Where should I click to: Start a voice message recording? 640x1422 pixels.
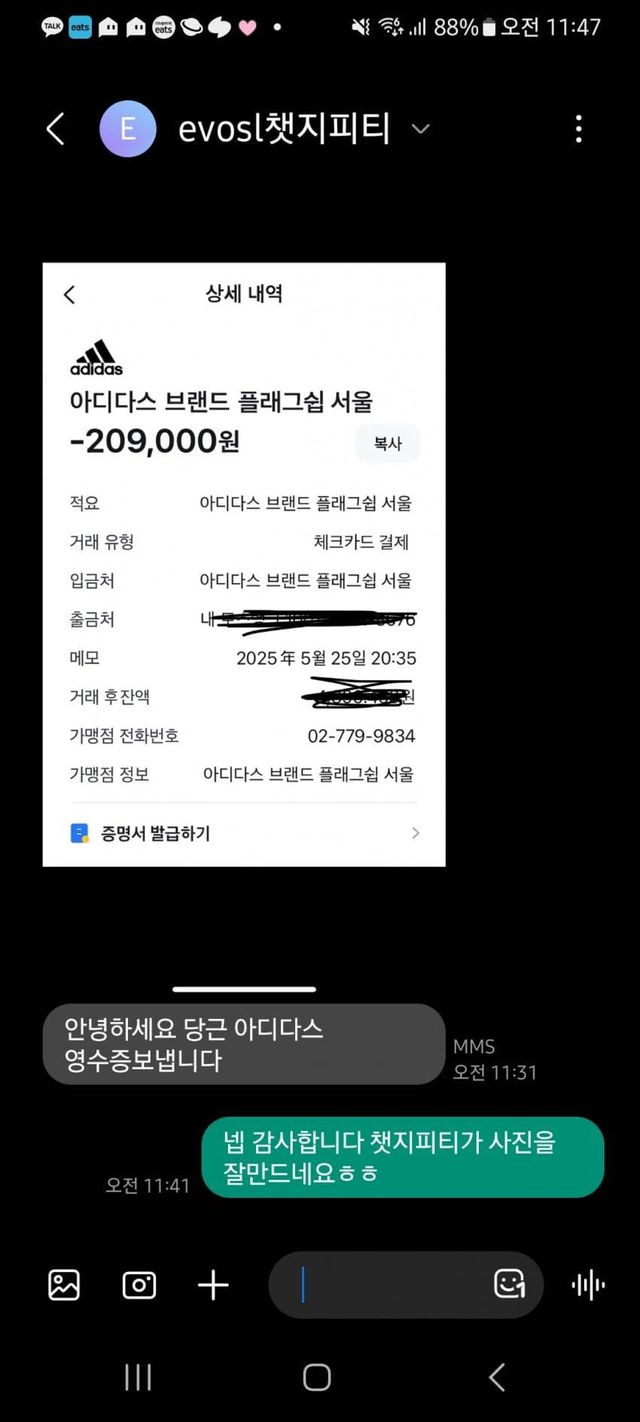tap(588, 1285)
